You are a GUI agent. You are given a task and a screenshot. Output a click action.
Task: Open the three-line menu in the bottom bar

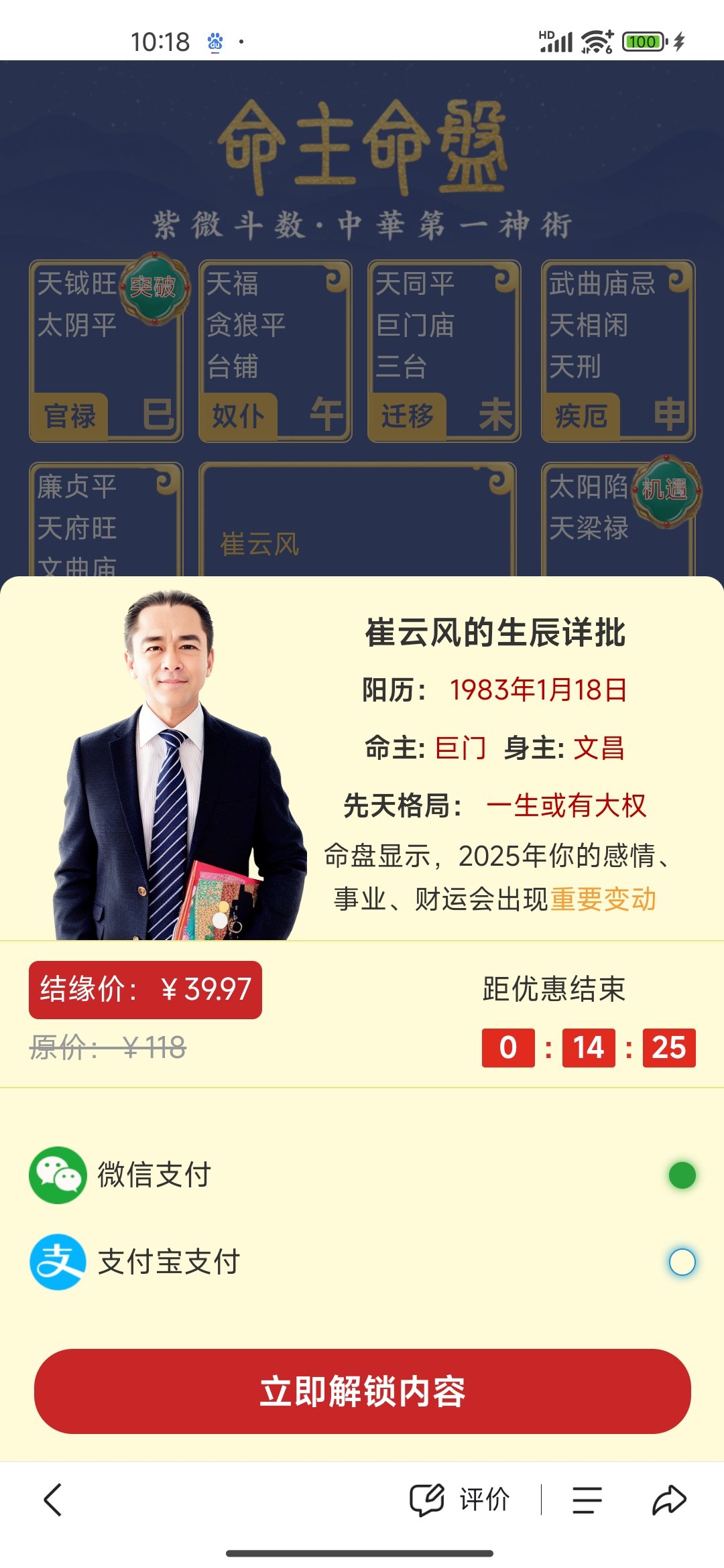click(587, 1500)
